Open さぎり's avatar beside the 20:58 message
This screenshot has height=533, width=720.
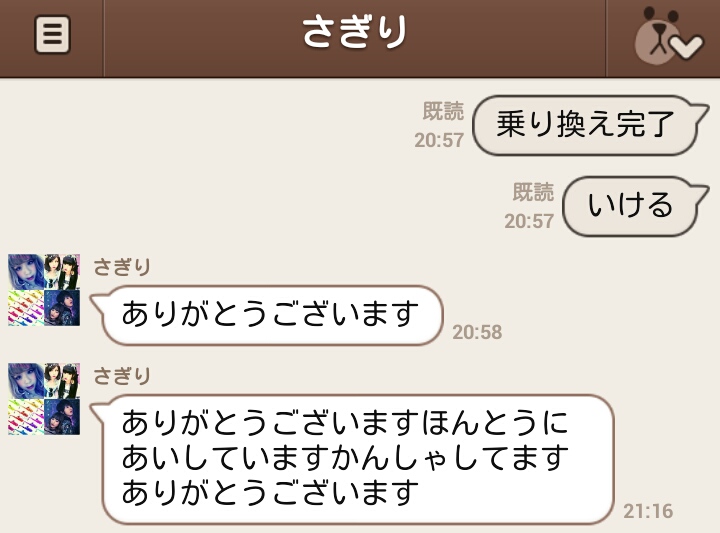(x=44, y=289)
